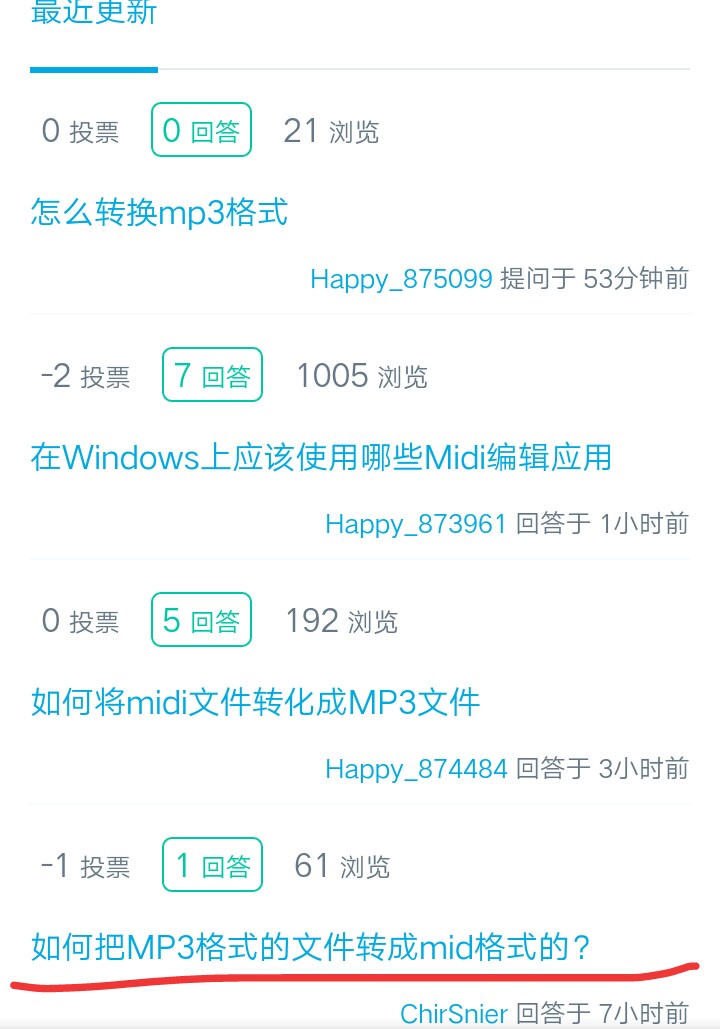
Task: View the profile of Happy_875099
Action: coord(401,278)
